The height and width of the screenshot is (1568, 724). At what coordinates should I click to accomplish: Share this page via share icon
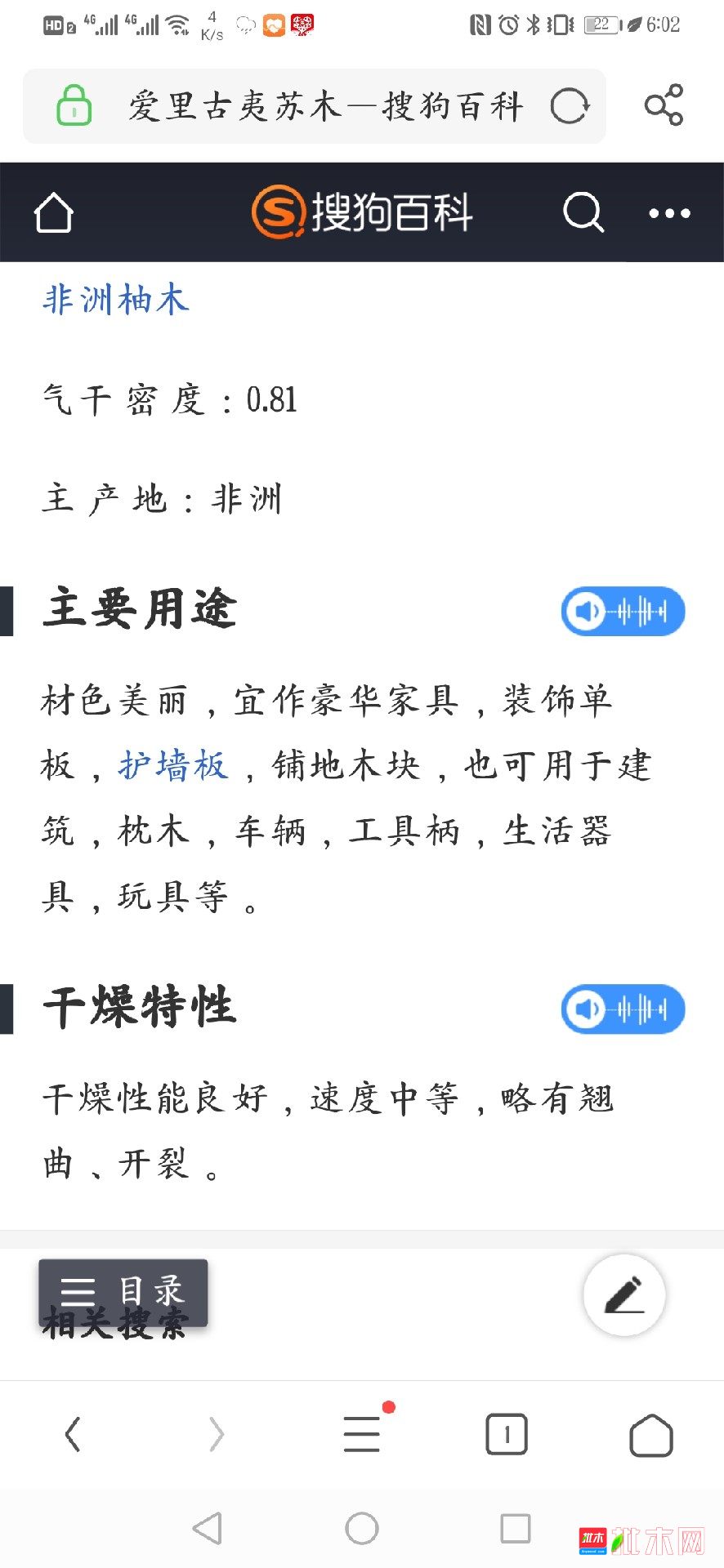(x=664, y=105)
